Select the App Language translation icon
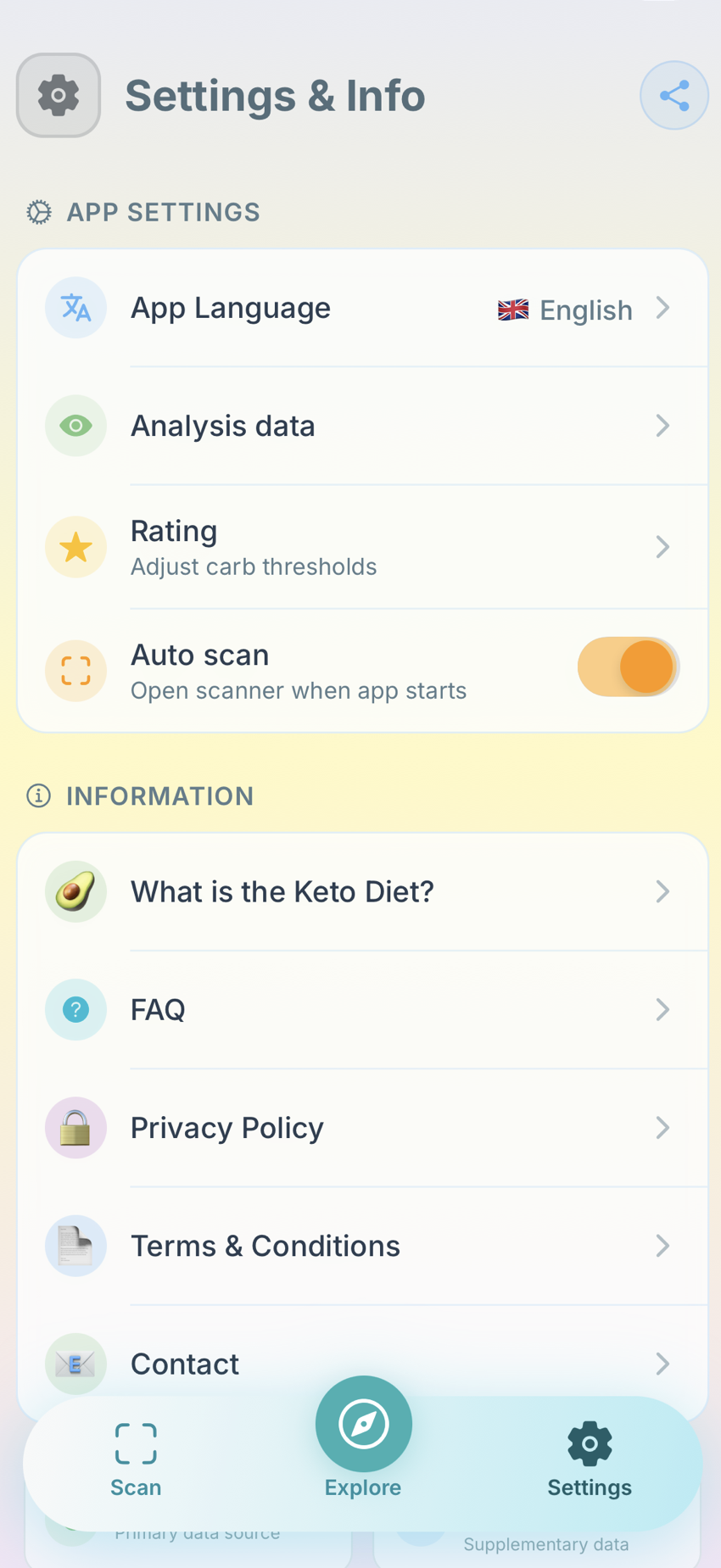Screen dimensions: 721x1568 point(75,308)
